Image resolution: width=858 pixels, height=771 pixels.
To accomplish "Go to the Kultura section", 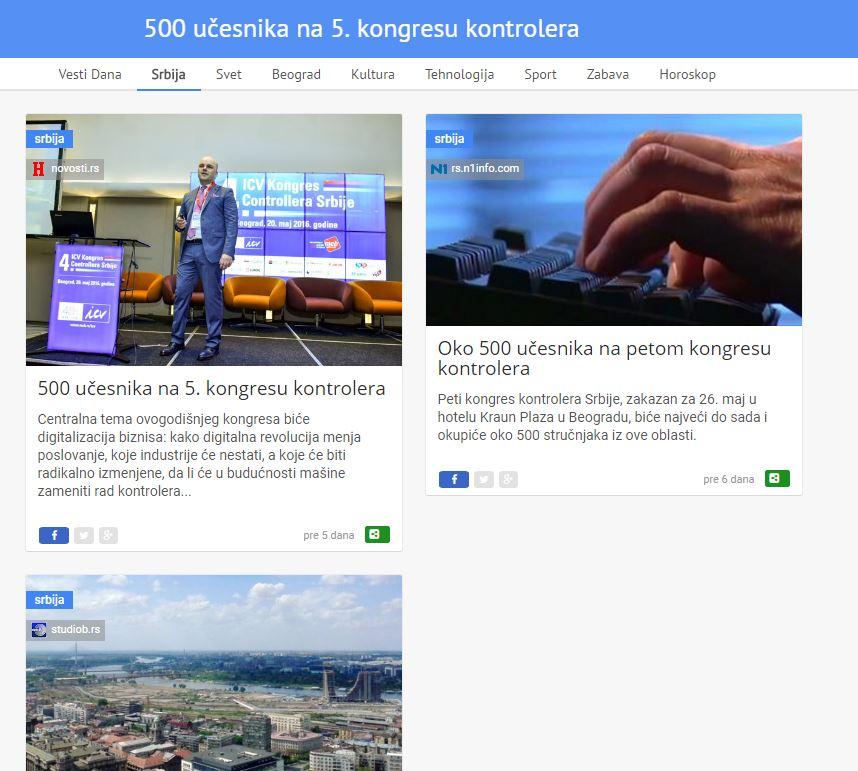I will click(x=373, y=74).
